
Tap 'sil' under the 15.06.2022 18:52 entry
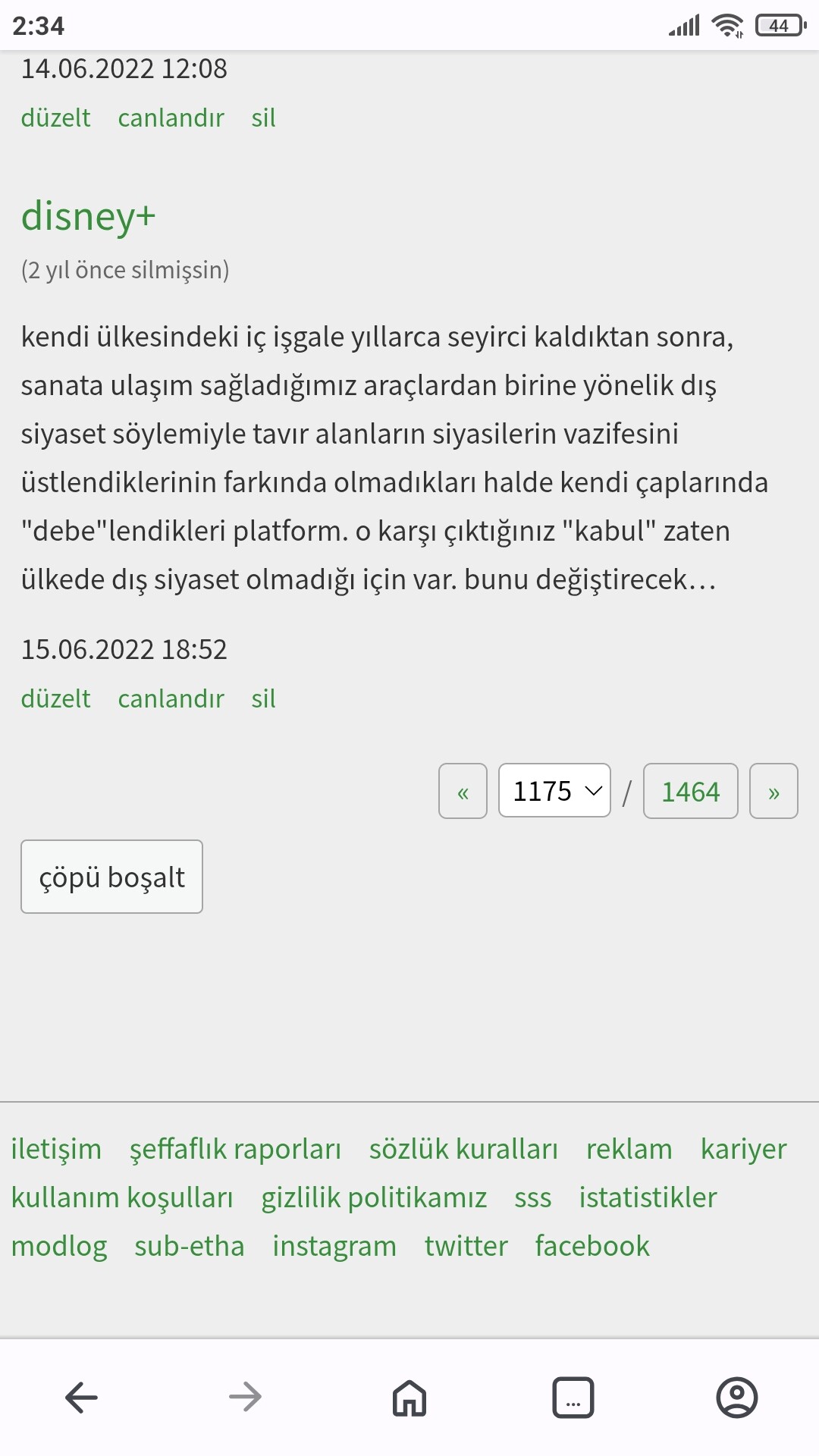[263, 698]
